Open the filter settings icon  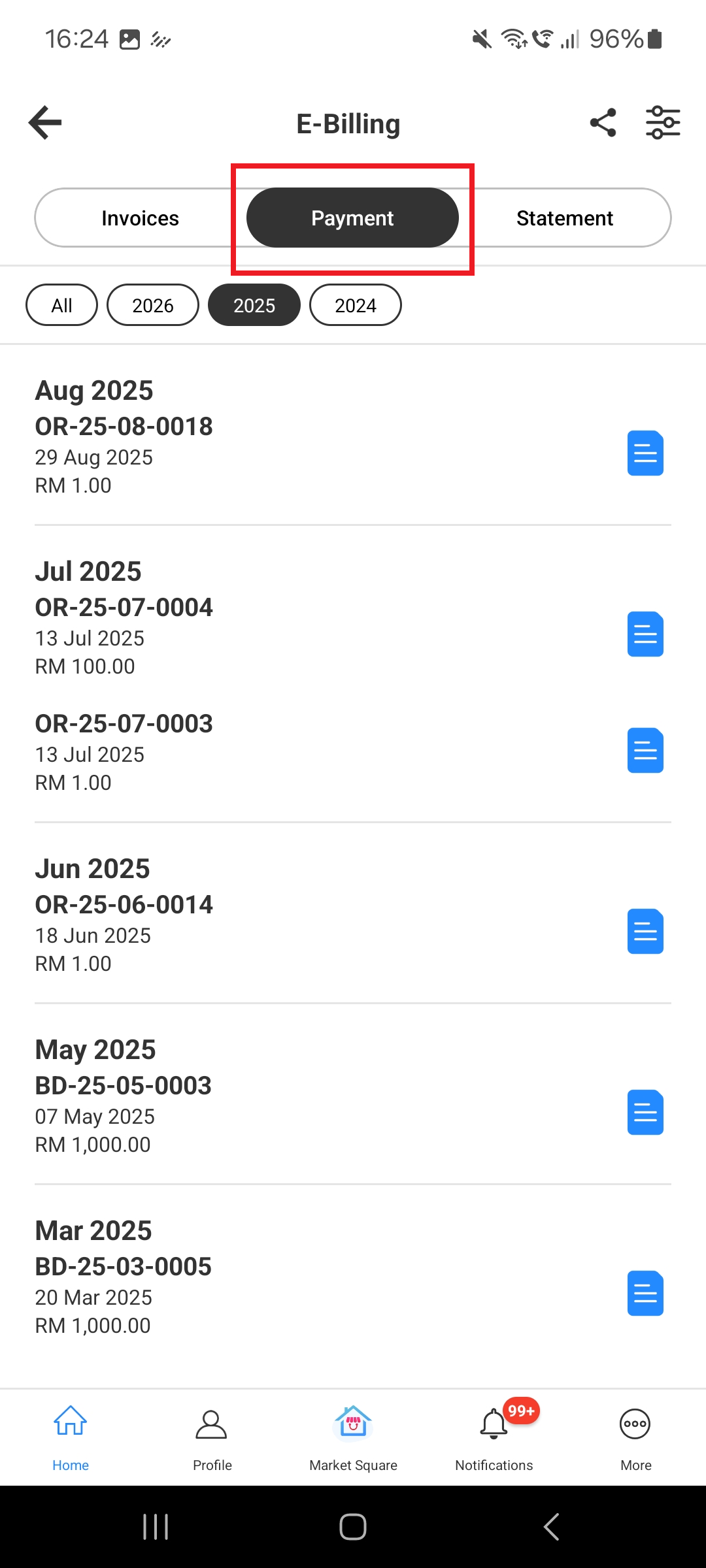click(663, 123)
